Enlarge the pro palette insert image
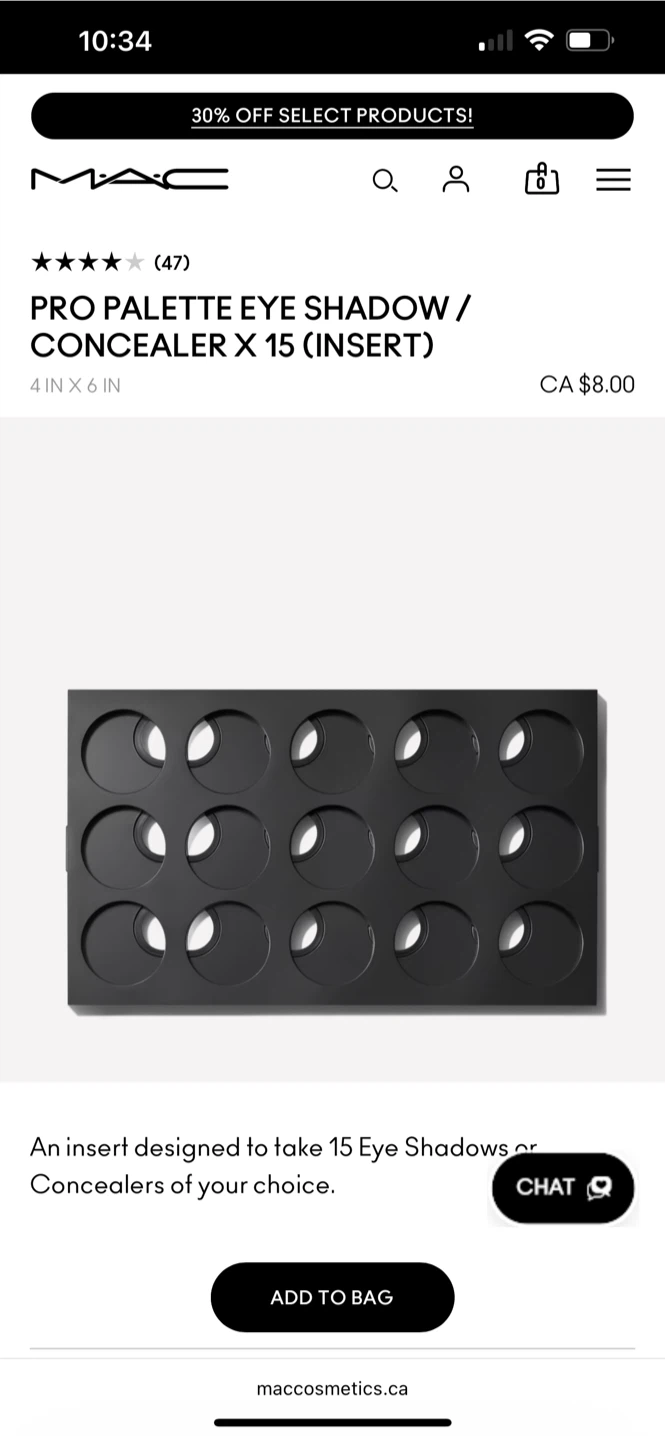This screenshot has width=665, height=1440. 333,848
